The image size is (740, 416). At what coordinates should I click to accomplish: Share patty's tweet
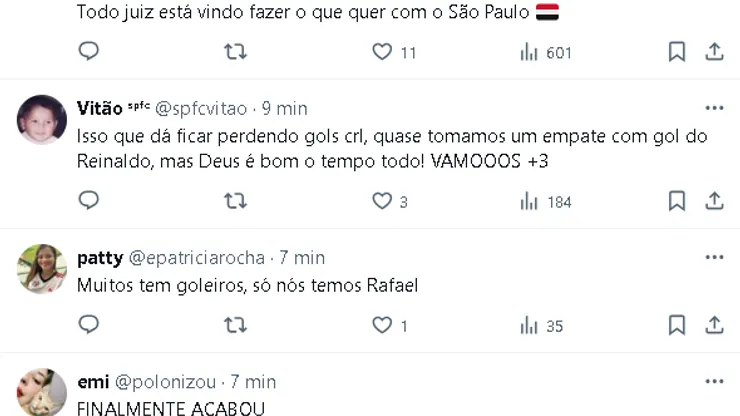[x=714, y=325]
